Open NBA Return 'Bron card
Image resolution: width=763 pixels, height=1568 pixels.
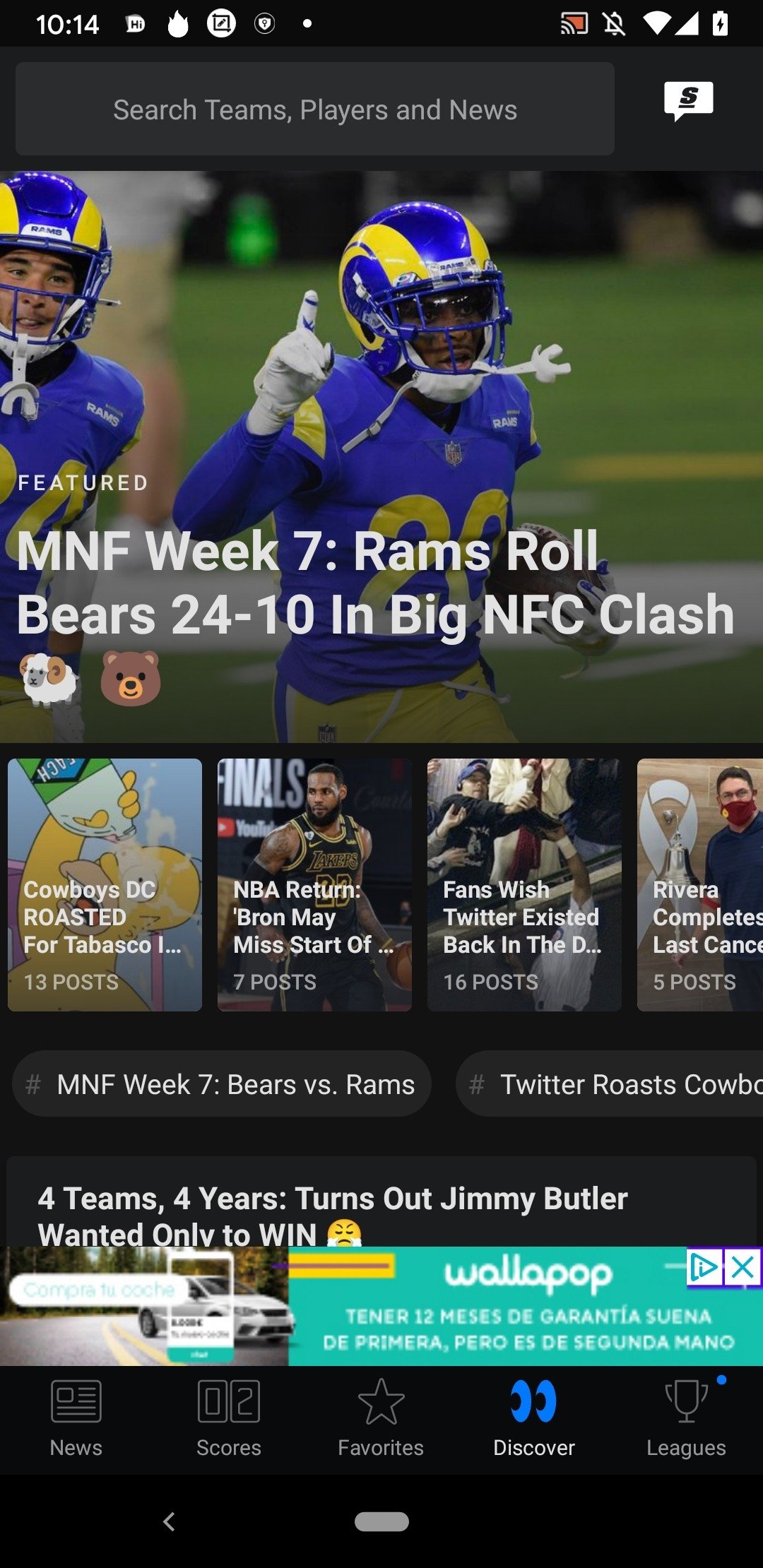tap(314, 884)
